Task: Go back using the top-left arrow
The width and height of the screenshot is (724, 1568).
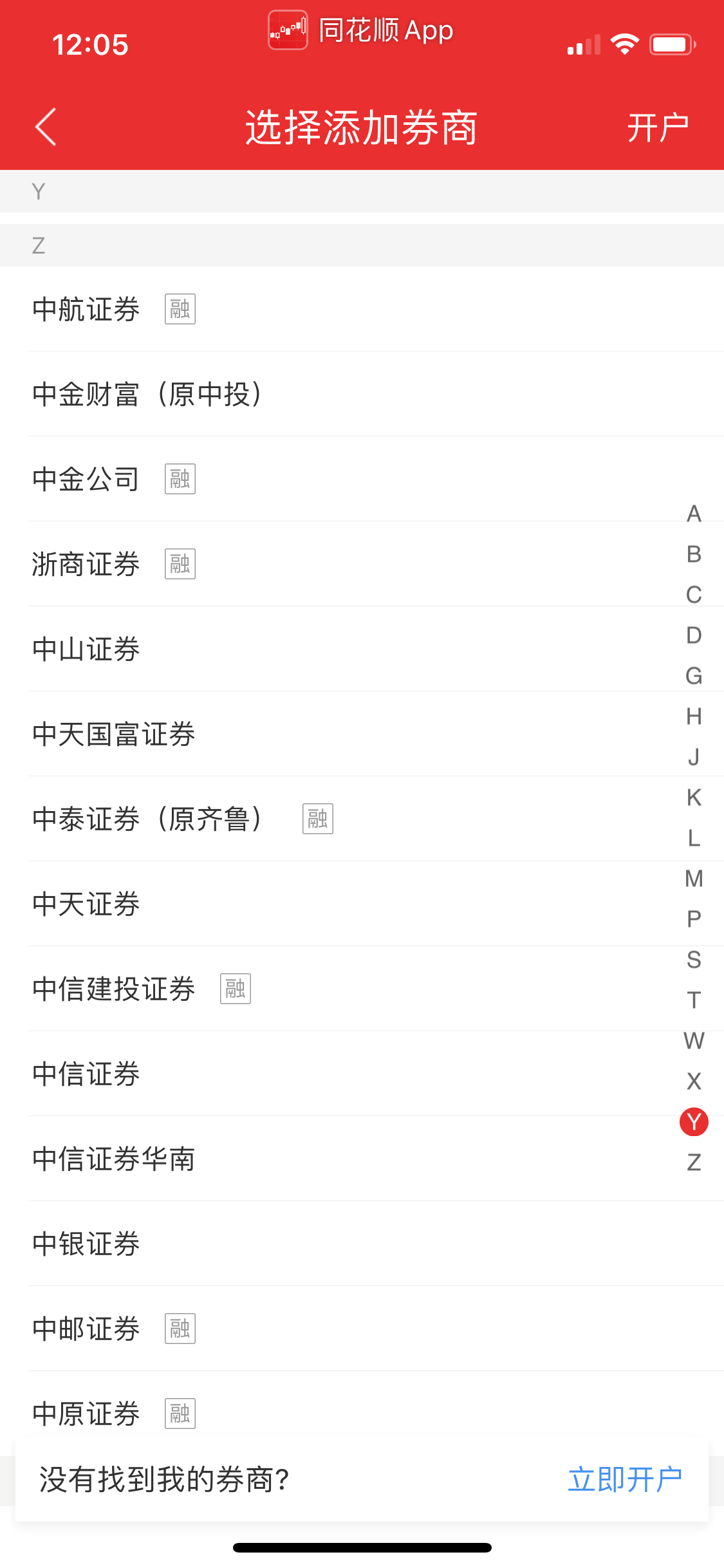Action: pos(46,127)
